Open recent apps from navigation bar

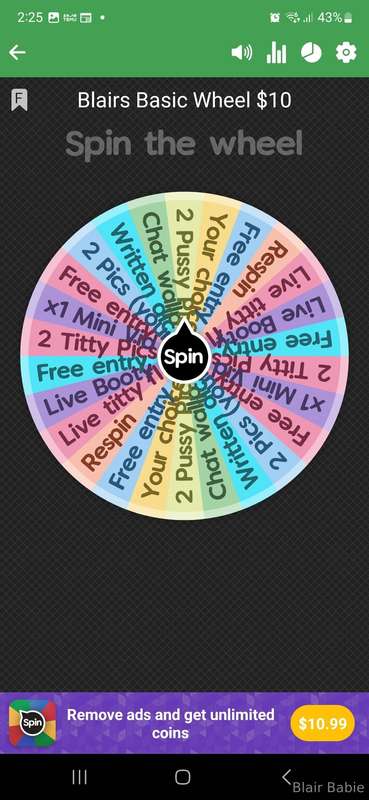[x=79, y=777]
